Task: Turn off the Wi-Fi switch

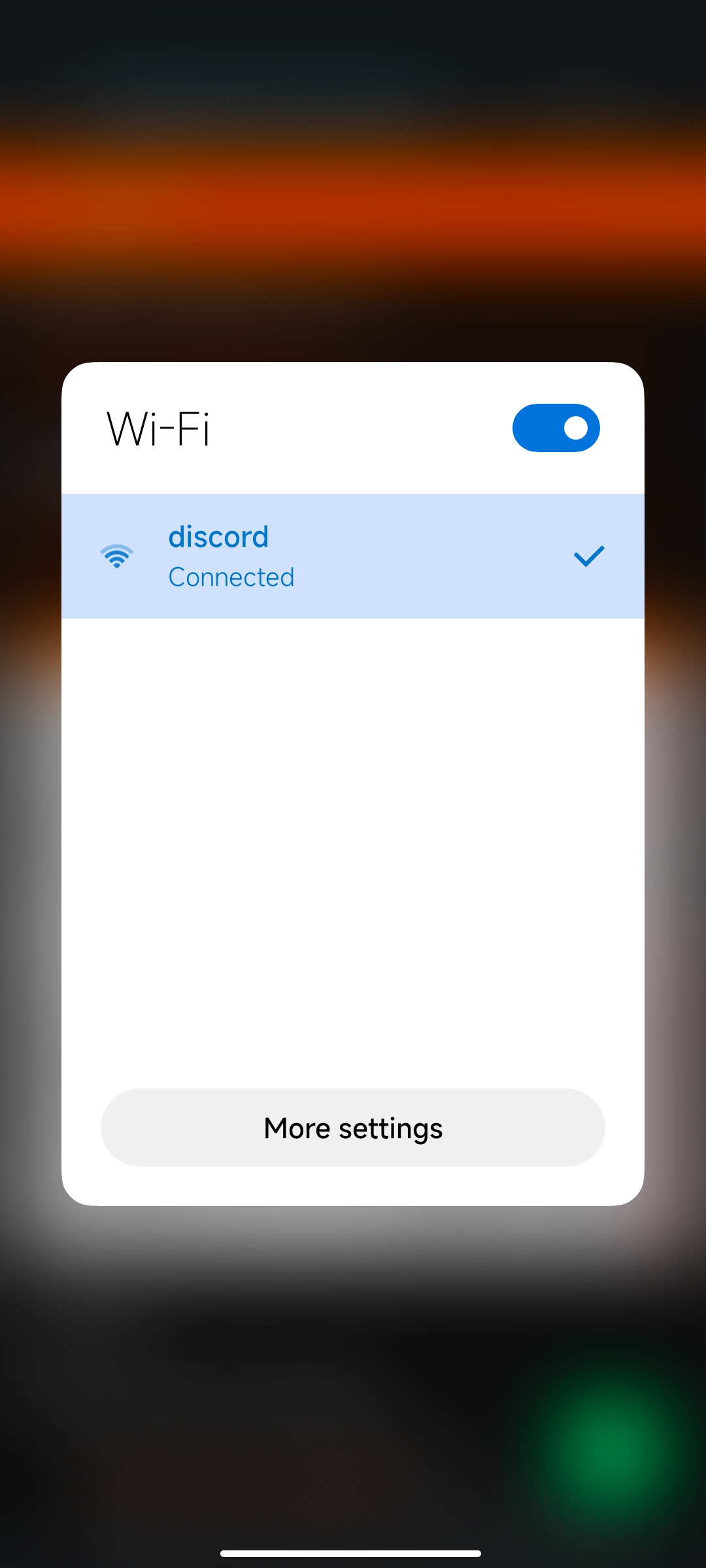Action: [556, 428]
